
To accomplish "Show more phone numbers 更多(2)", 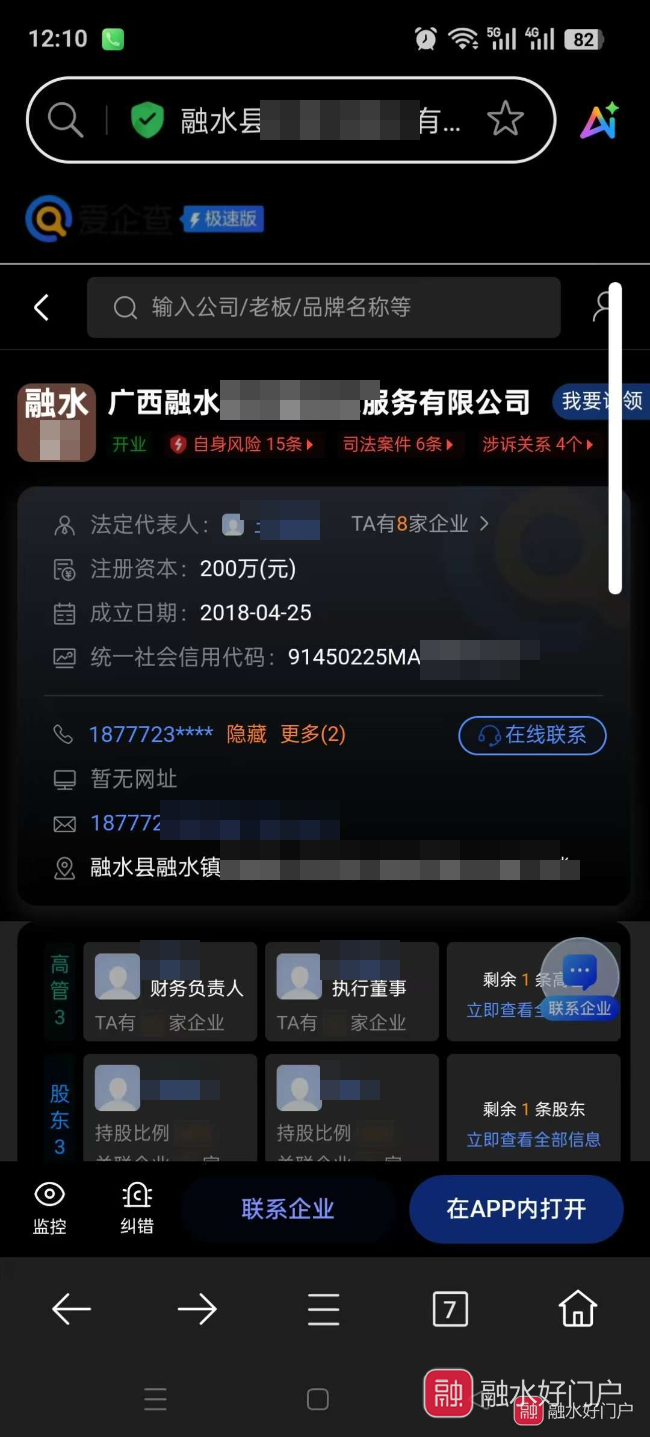I will (x=312, y=734).
